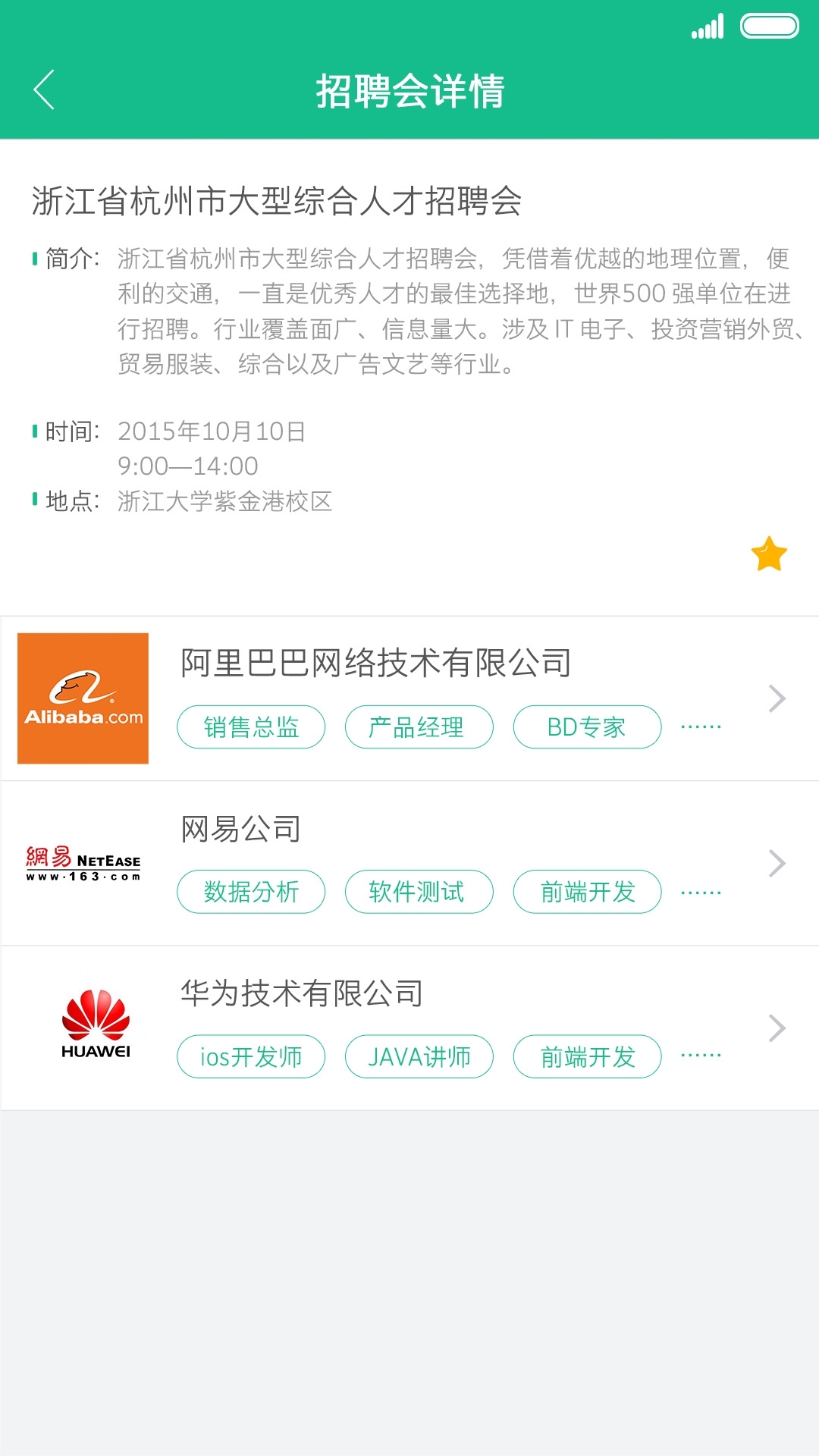Expand details for 华为技术有限公司
Screen dimensions: 819x1456
(x=775, y=1028)
